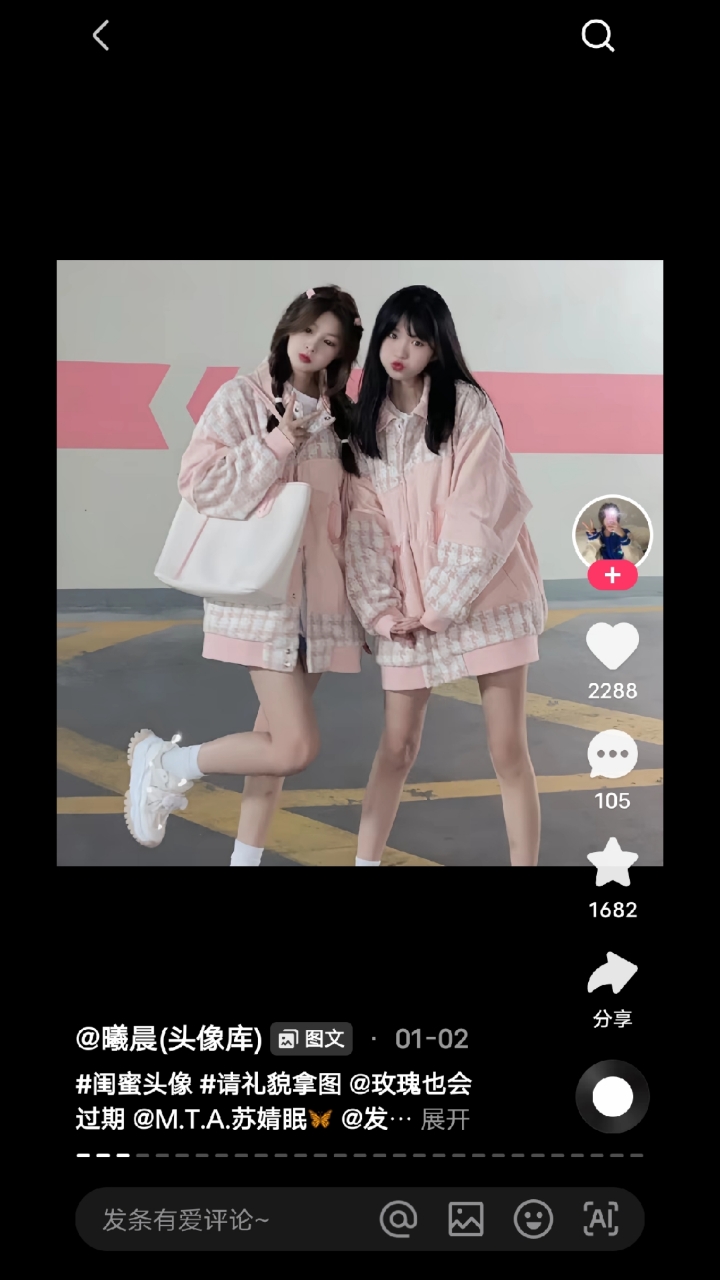Open search with the magnifier icon

click(x=597, y=37)
